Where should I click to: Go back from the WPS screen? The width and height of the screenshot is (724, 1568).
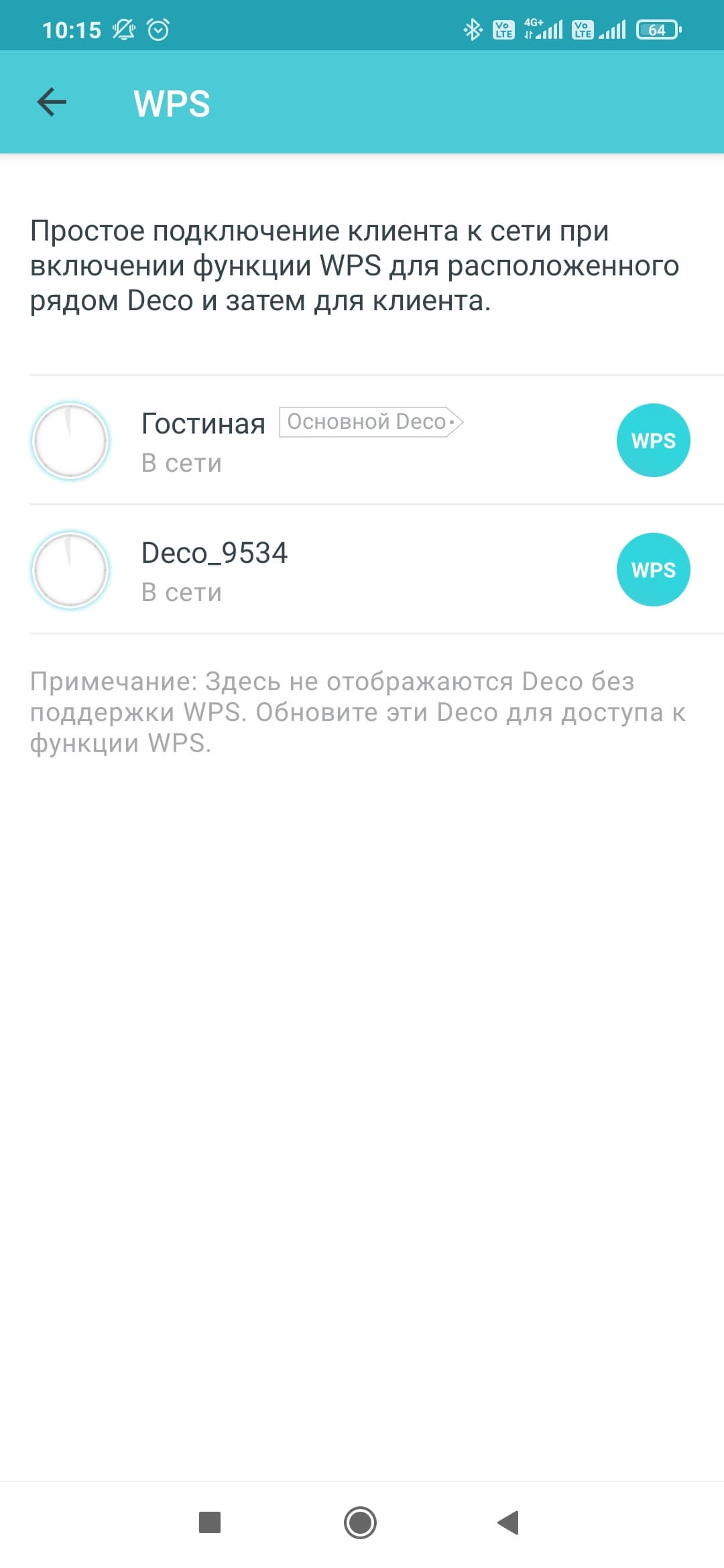click(52, 103)
